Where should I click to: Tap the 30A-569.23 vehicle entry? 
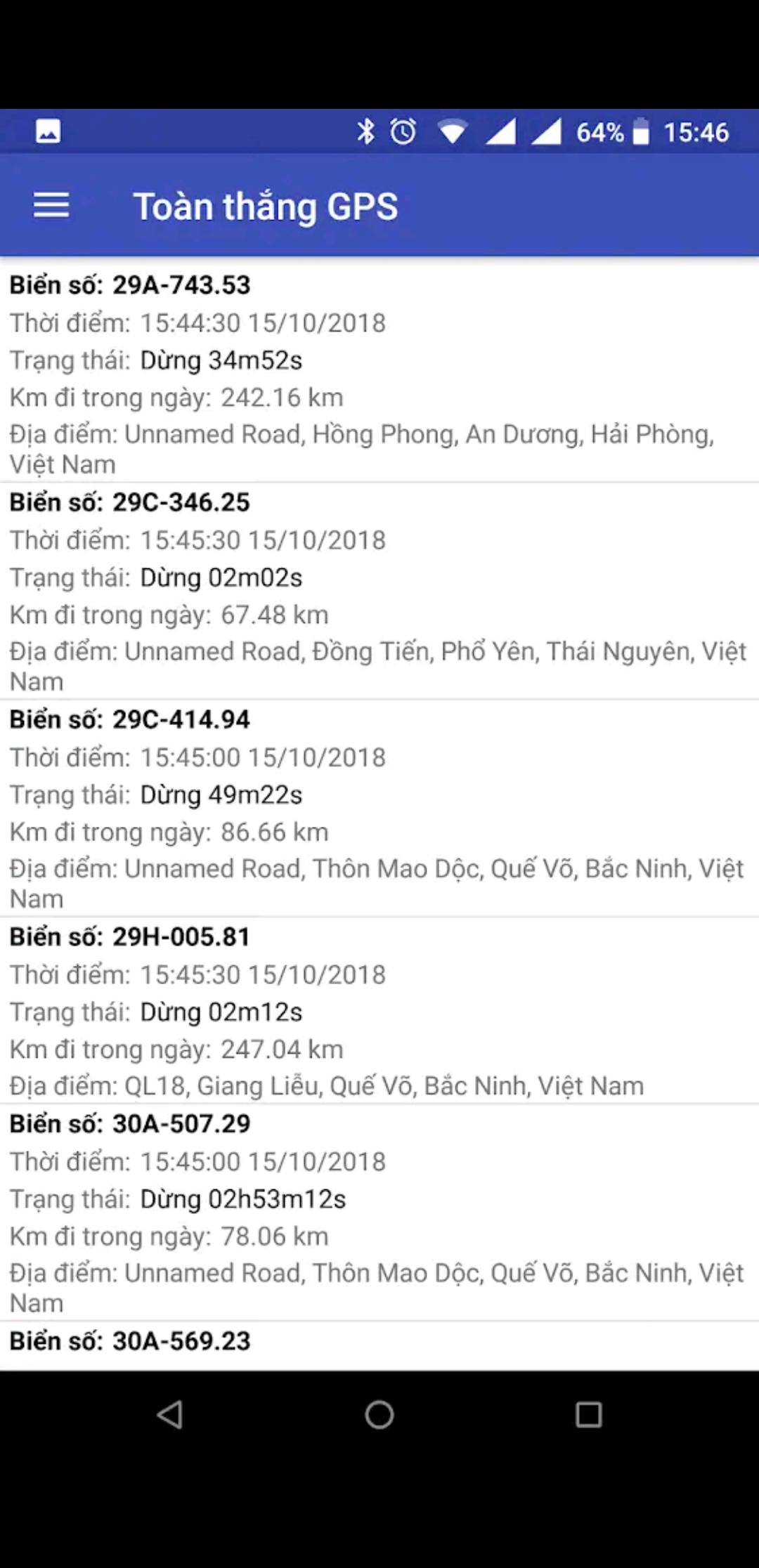(x=379, y=1342)
